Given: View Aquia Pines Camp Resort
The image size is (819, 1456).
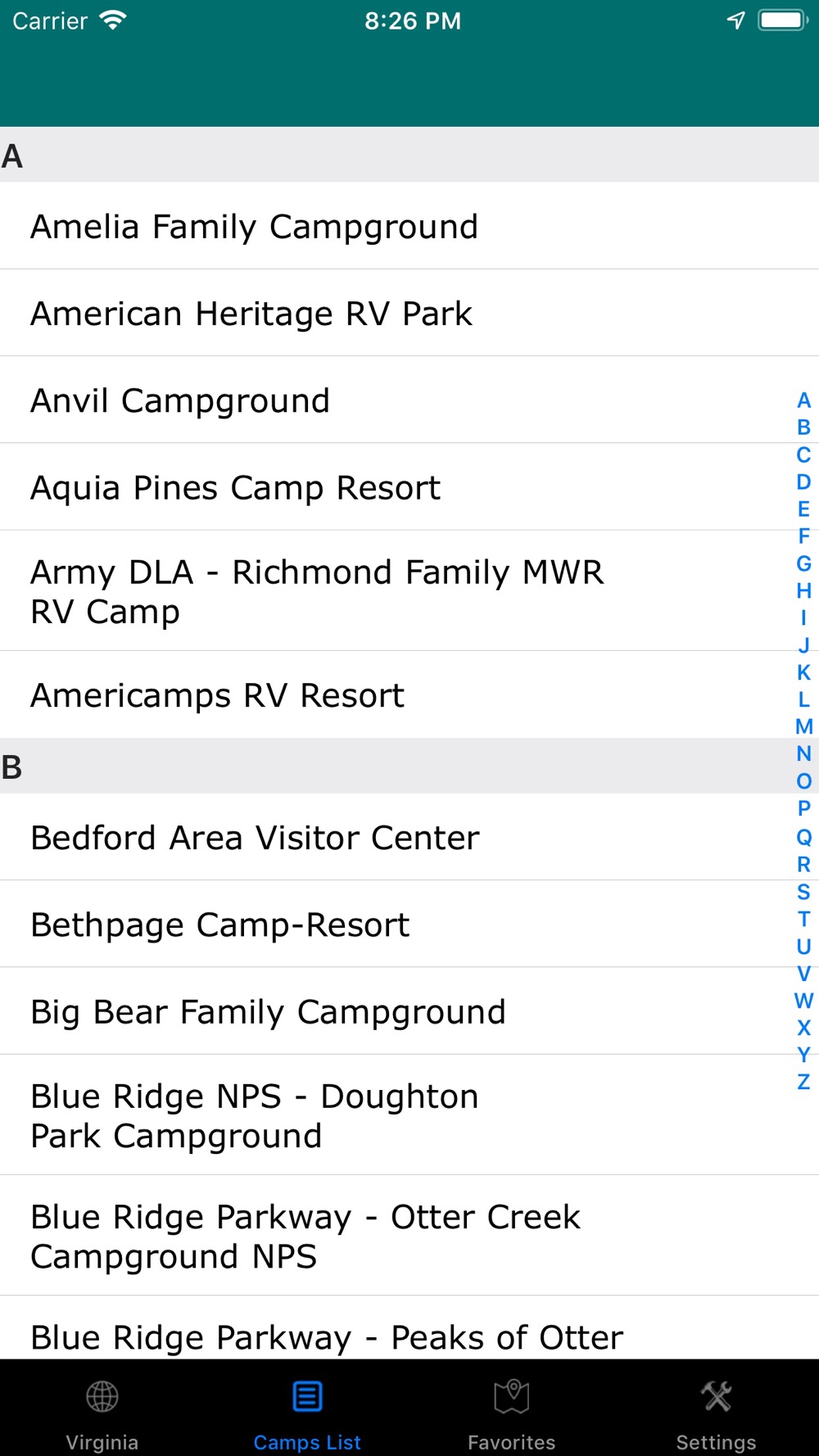Looking at the screenshot, I should pyautogui.click(x=409, y=486).
